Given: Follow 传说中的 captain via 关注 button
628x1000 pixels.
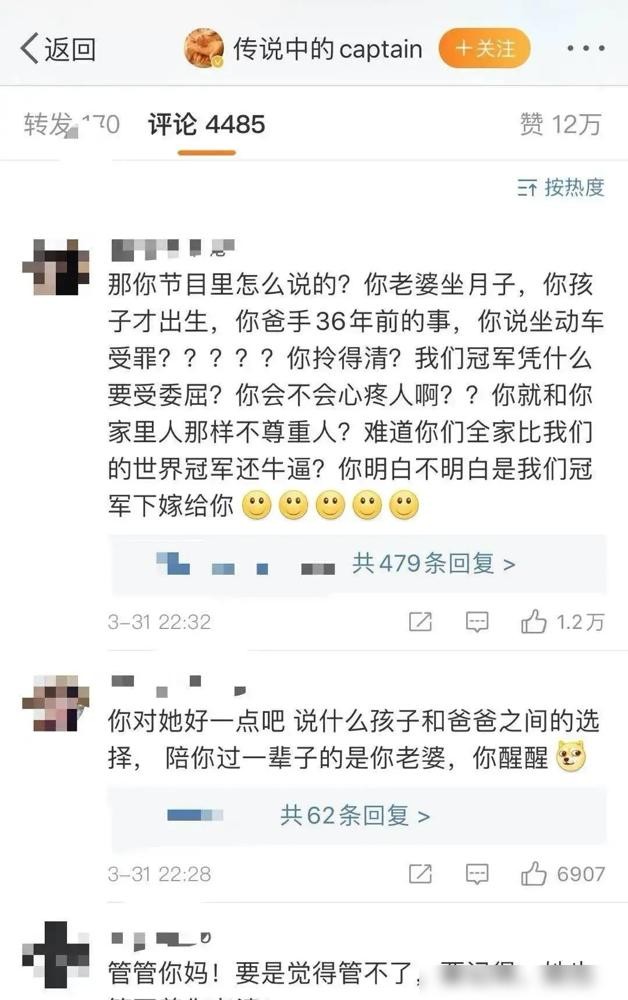Looking at the screenshot, I should tap(484, 48).
